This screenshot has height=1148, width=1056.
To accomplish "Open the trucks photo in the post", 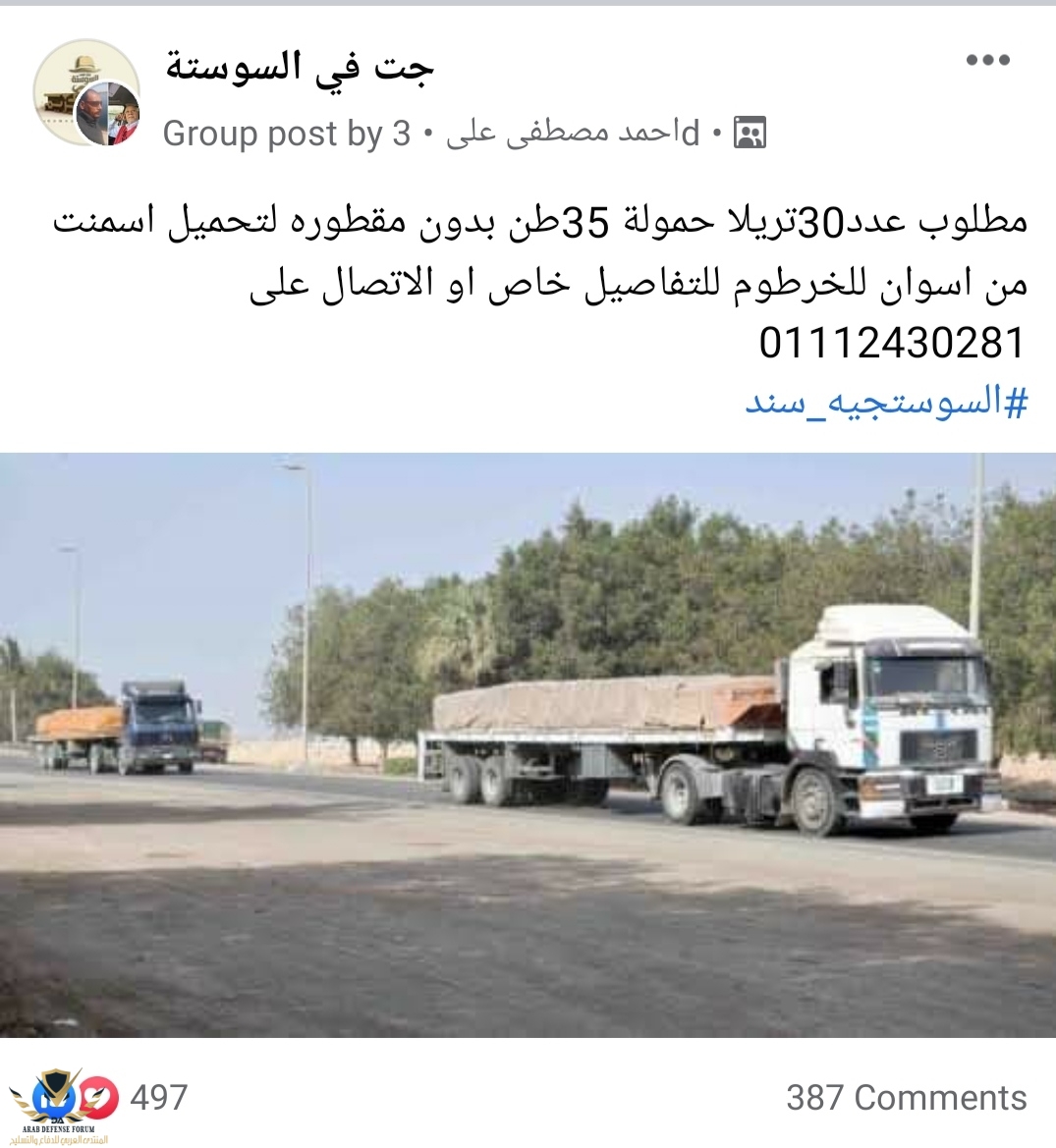I will [x=528, y=744].
